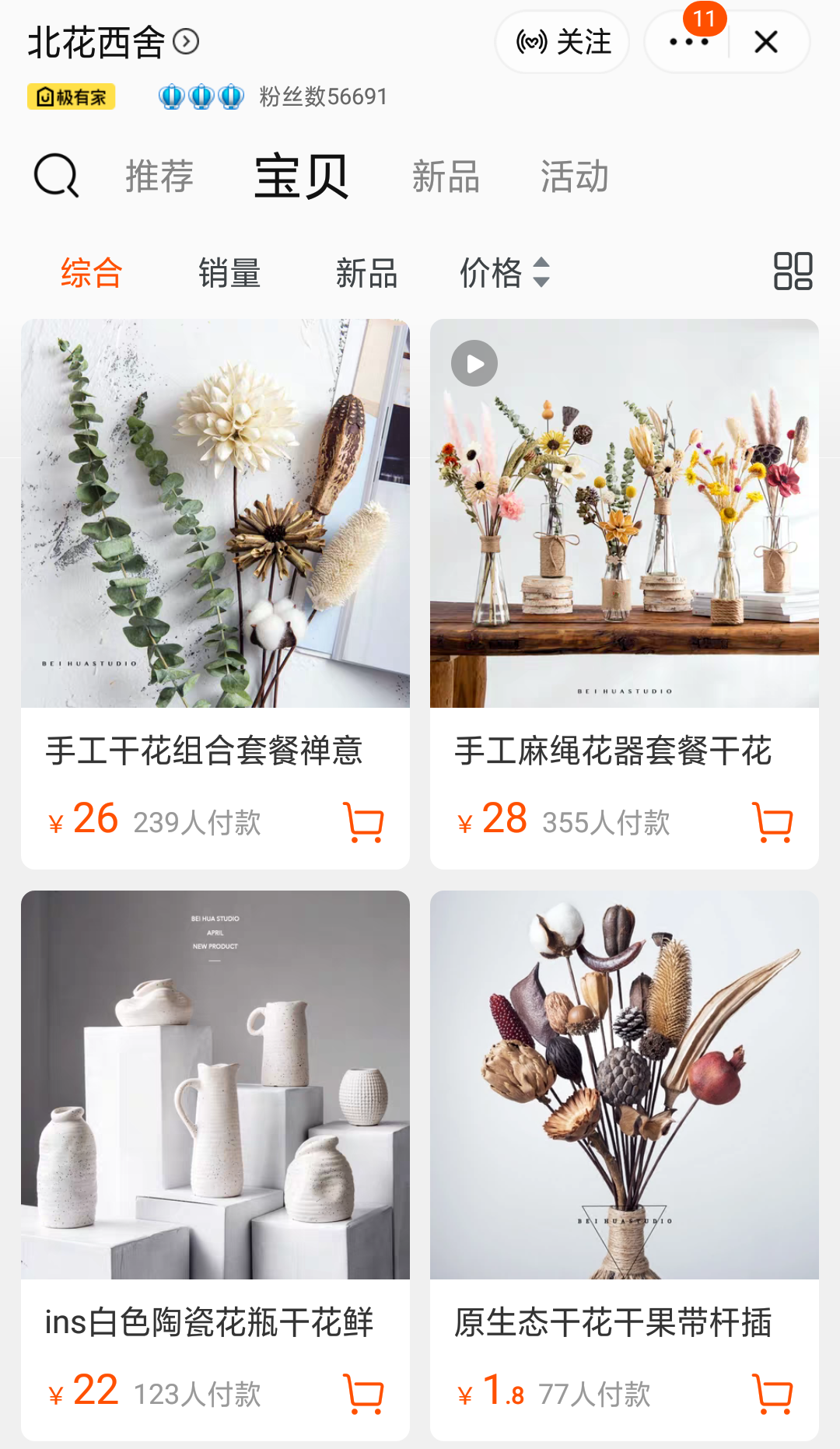This screenshot has height=1449, width=840.
Task: Toggle the grid layout view icon
Action: point(793,271)
